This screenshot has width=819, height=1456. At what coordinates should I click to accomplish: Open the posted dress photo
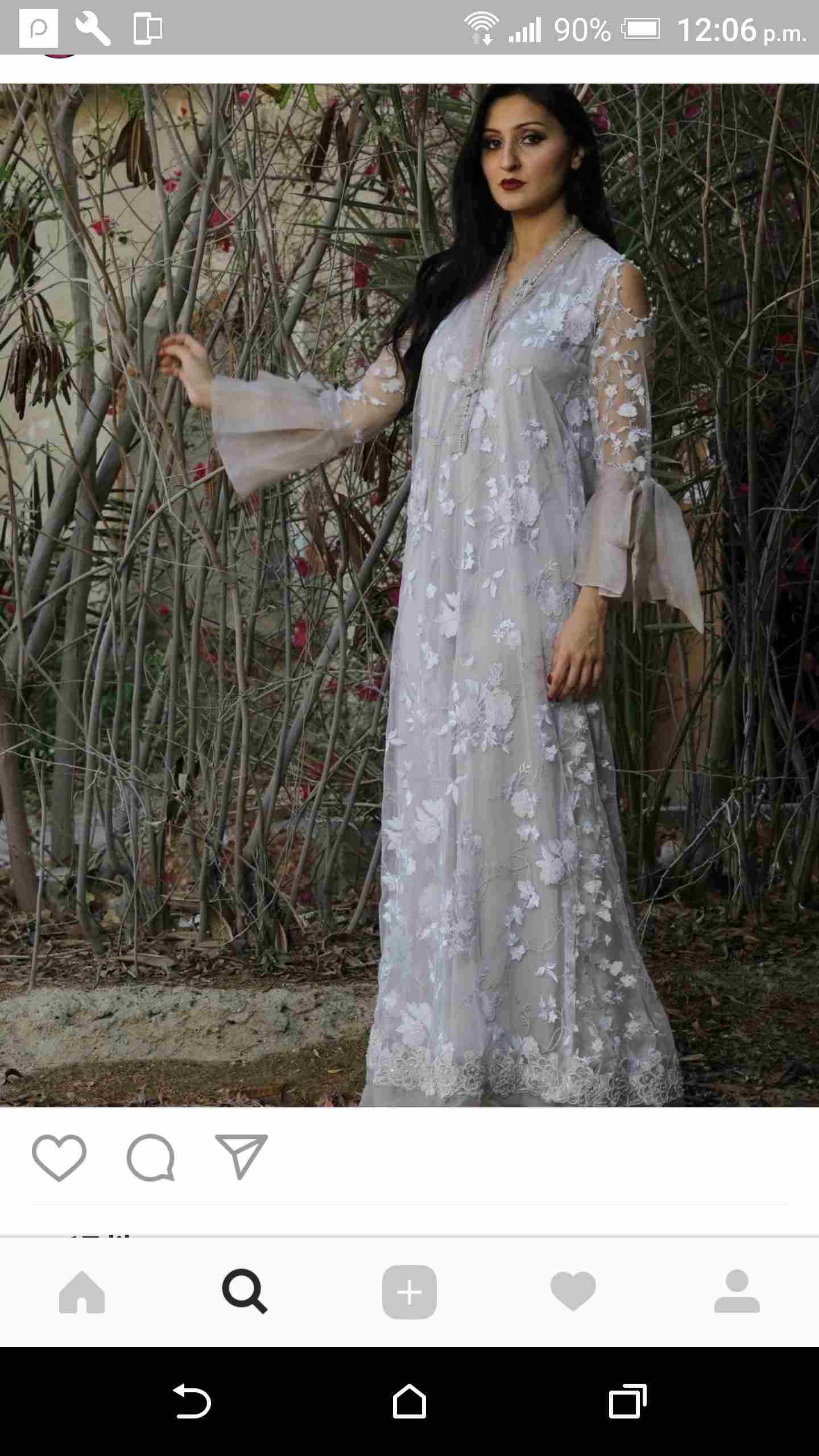click(409, 594)
